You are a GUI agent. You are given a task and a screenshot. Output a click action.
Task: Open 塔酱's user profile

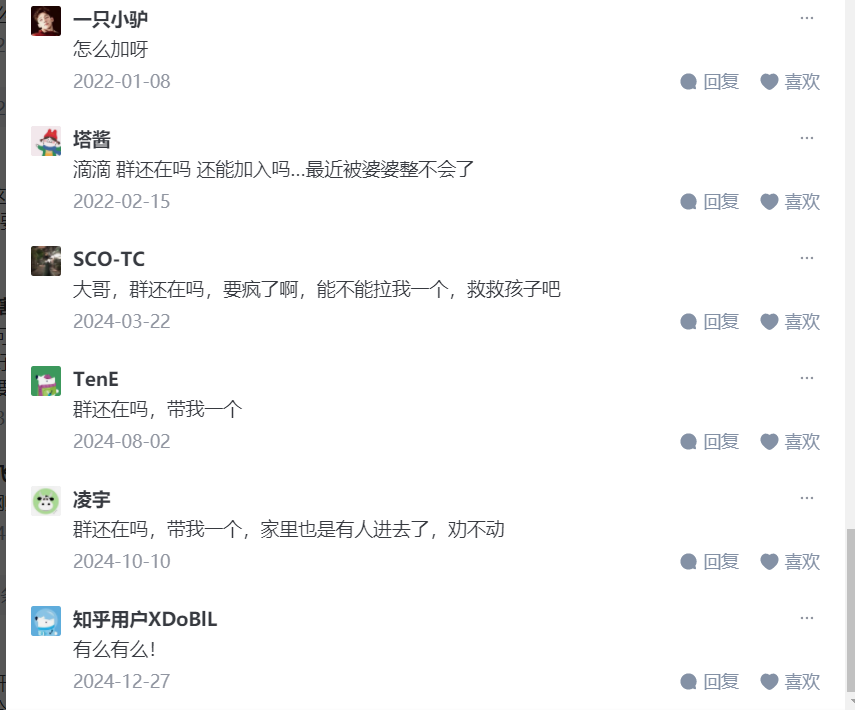[x=92, y=139]
